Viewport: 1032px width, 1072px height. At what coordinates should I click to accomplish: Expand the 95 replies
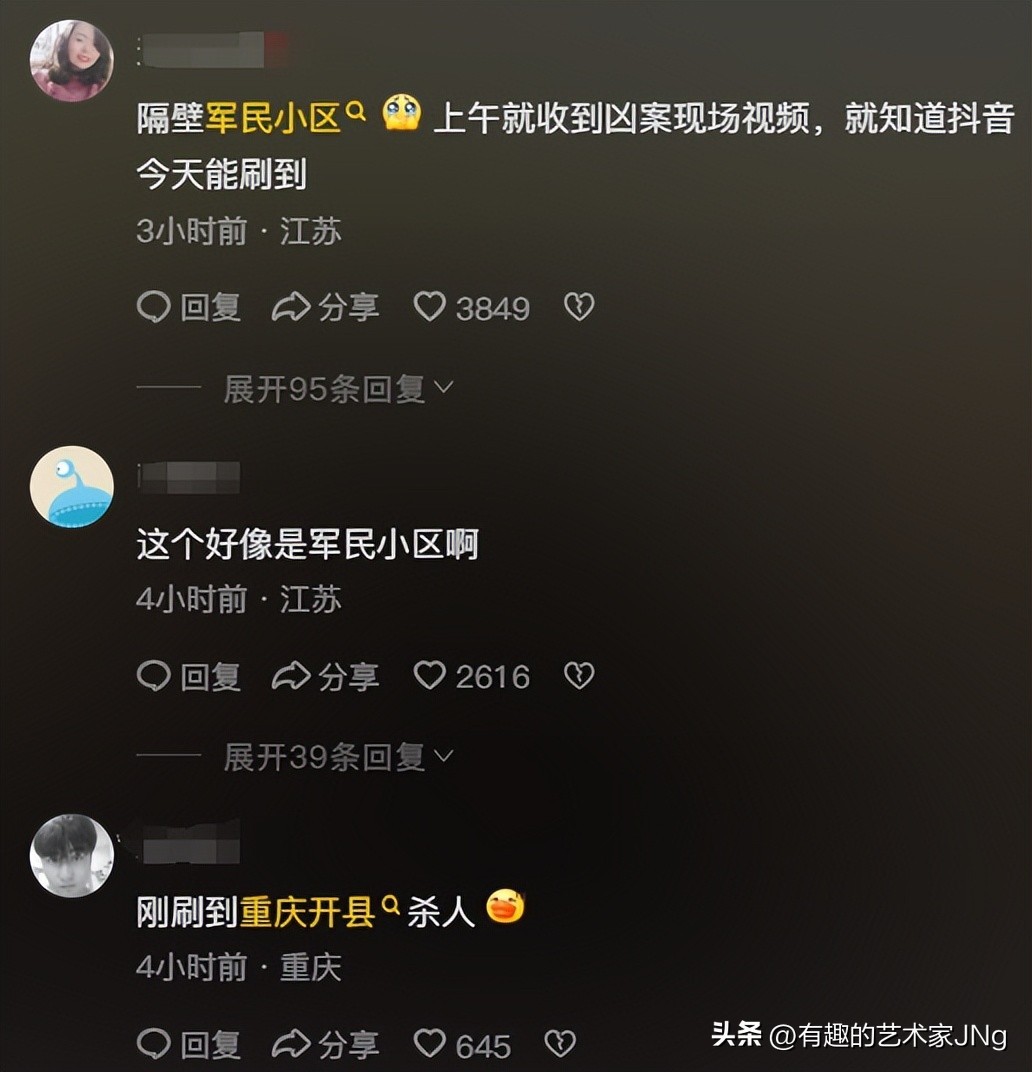pyautogui.click(x=338, y=389)
